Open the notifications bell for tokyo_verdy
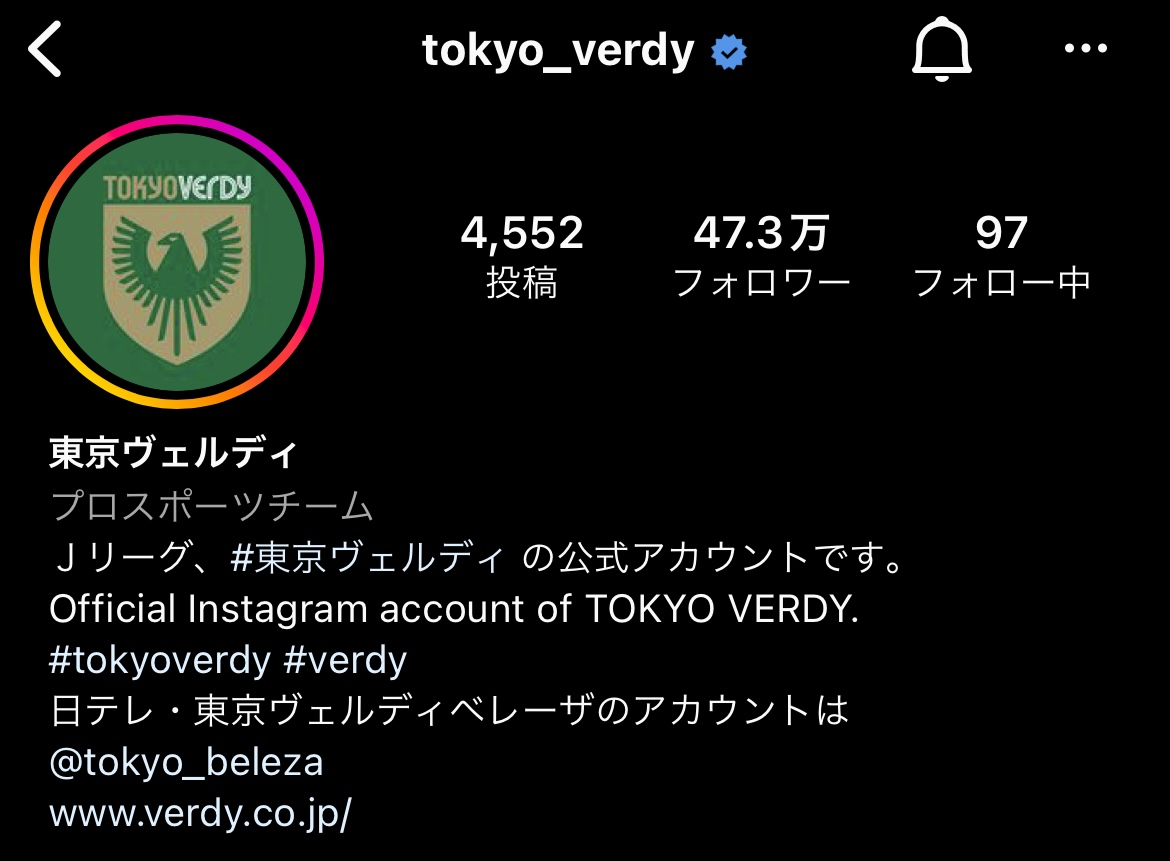The height and width of the screenshot is (861, 1170). (x=941, y=50)
